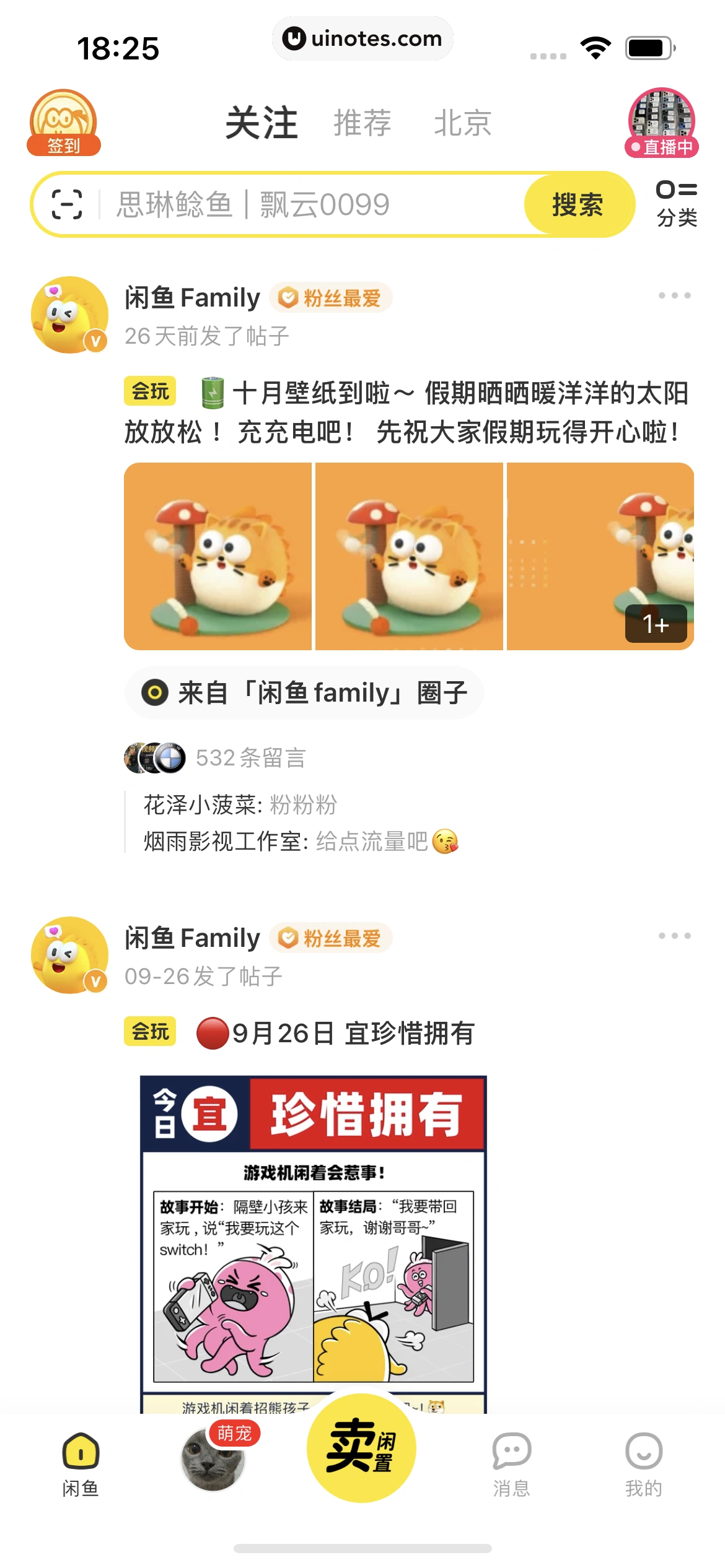Open the 分类 category icon
Viewport: 725px width, 1568px height.
click(x=677, y=203)
